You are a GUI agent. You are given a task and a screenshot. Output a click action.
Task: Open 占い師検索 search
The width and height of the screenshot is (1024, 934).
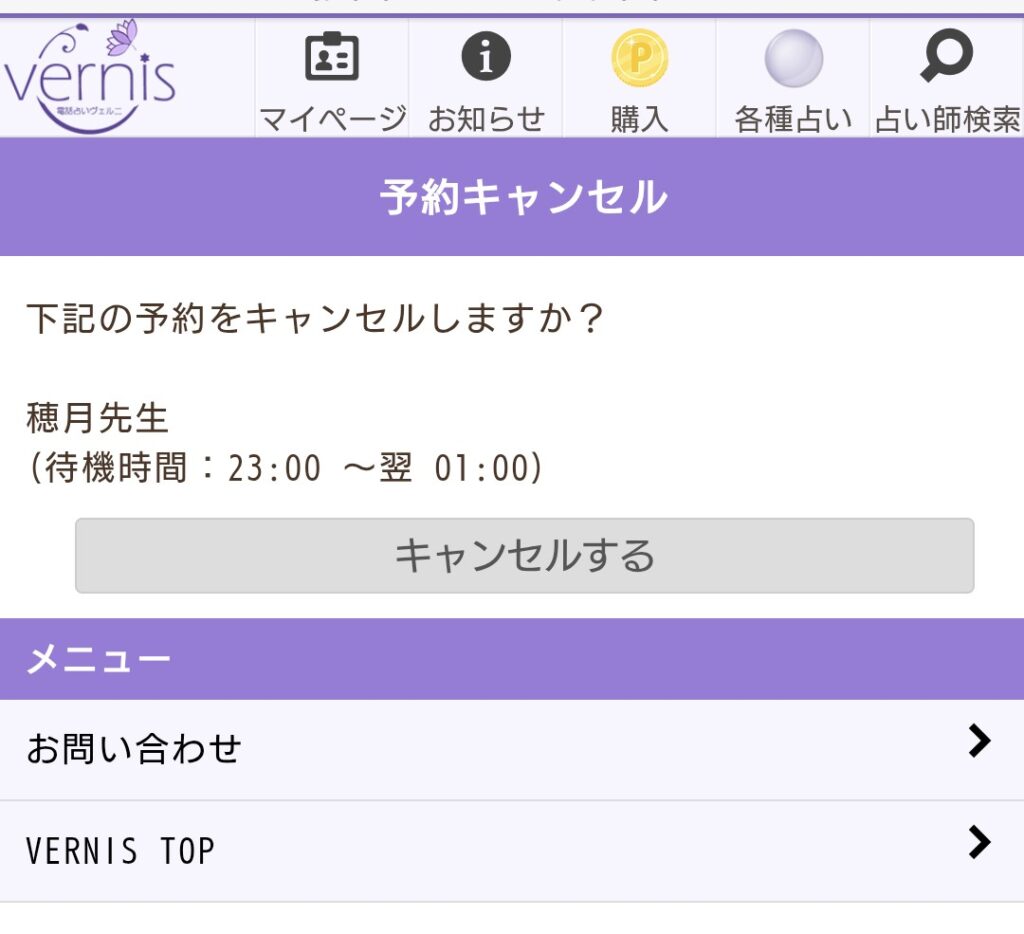(946, 80)
